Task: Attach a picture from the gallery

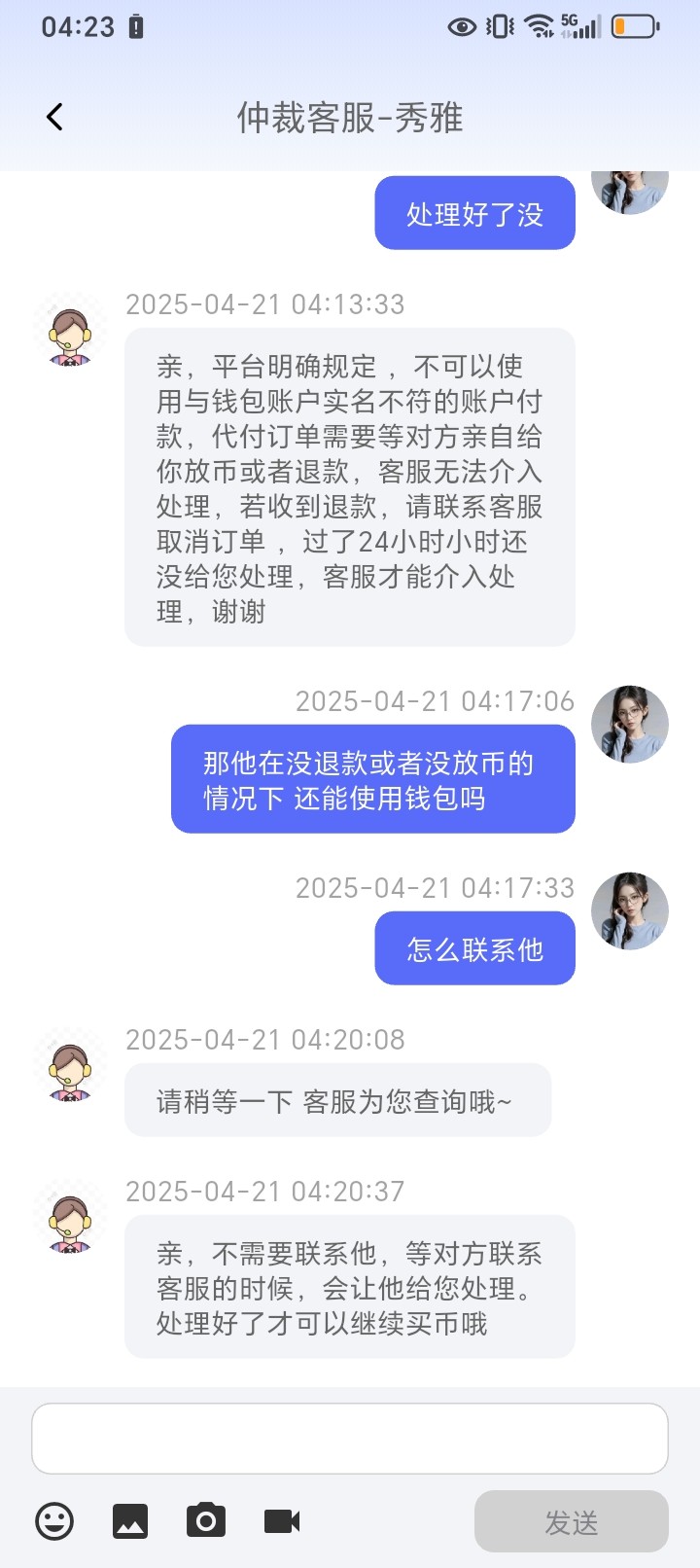Action: coord(130,1520)
